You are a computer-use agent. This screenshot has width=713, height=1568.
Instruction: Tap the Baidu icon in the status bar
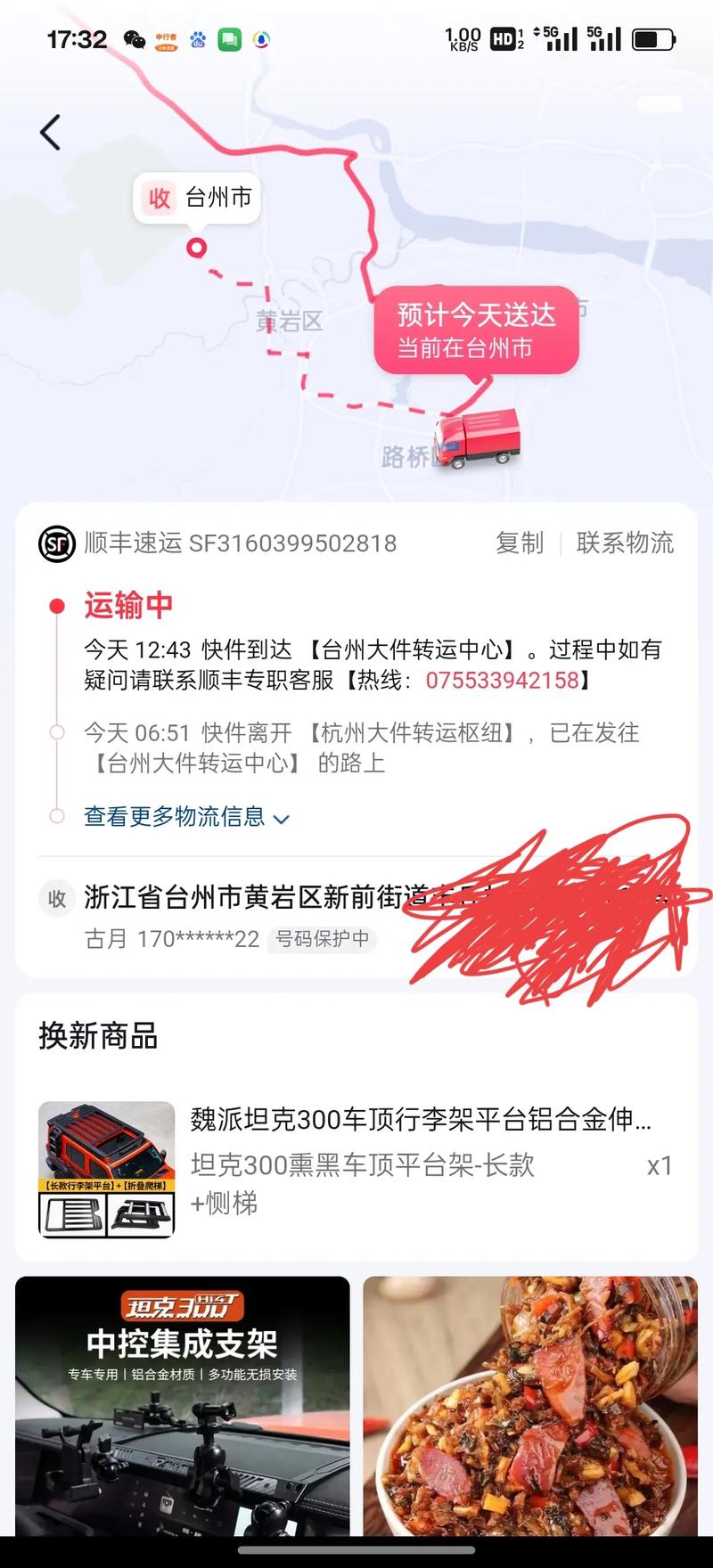click(198, 39)
